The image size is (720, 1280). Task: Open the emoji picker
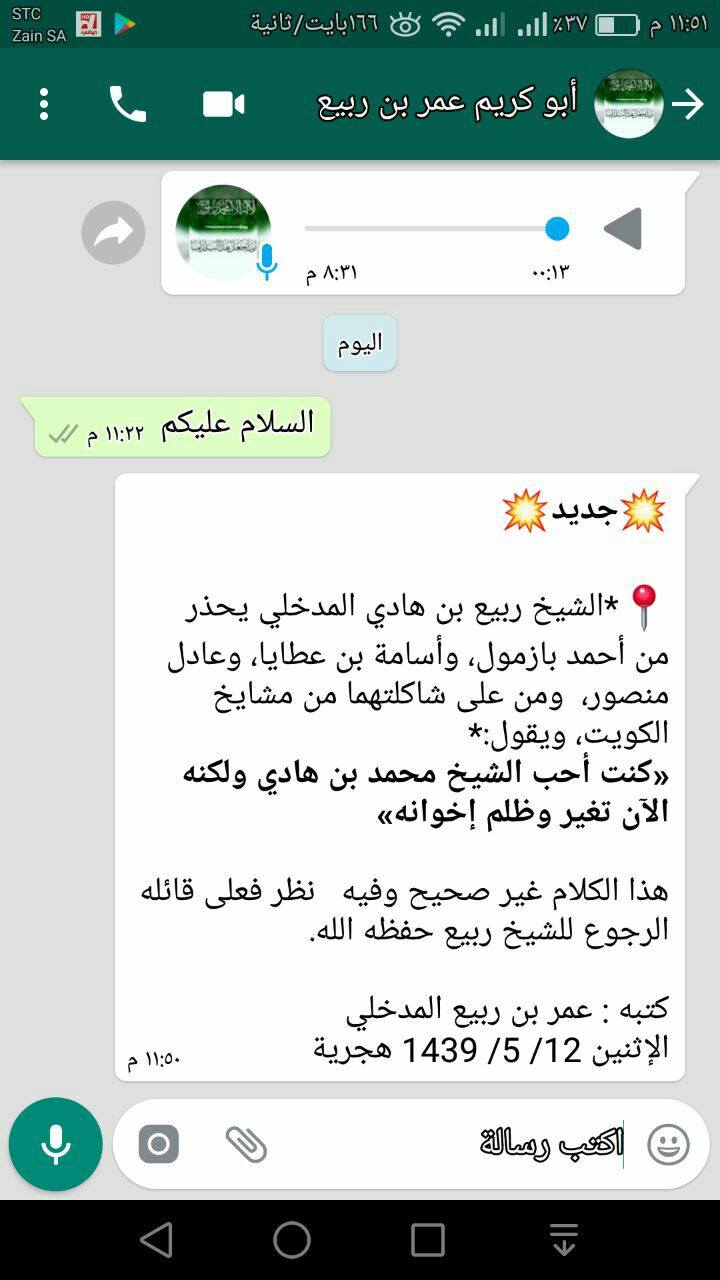pos(668,1145)
